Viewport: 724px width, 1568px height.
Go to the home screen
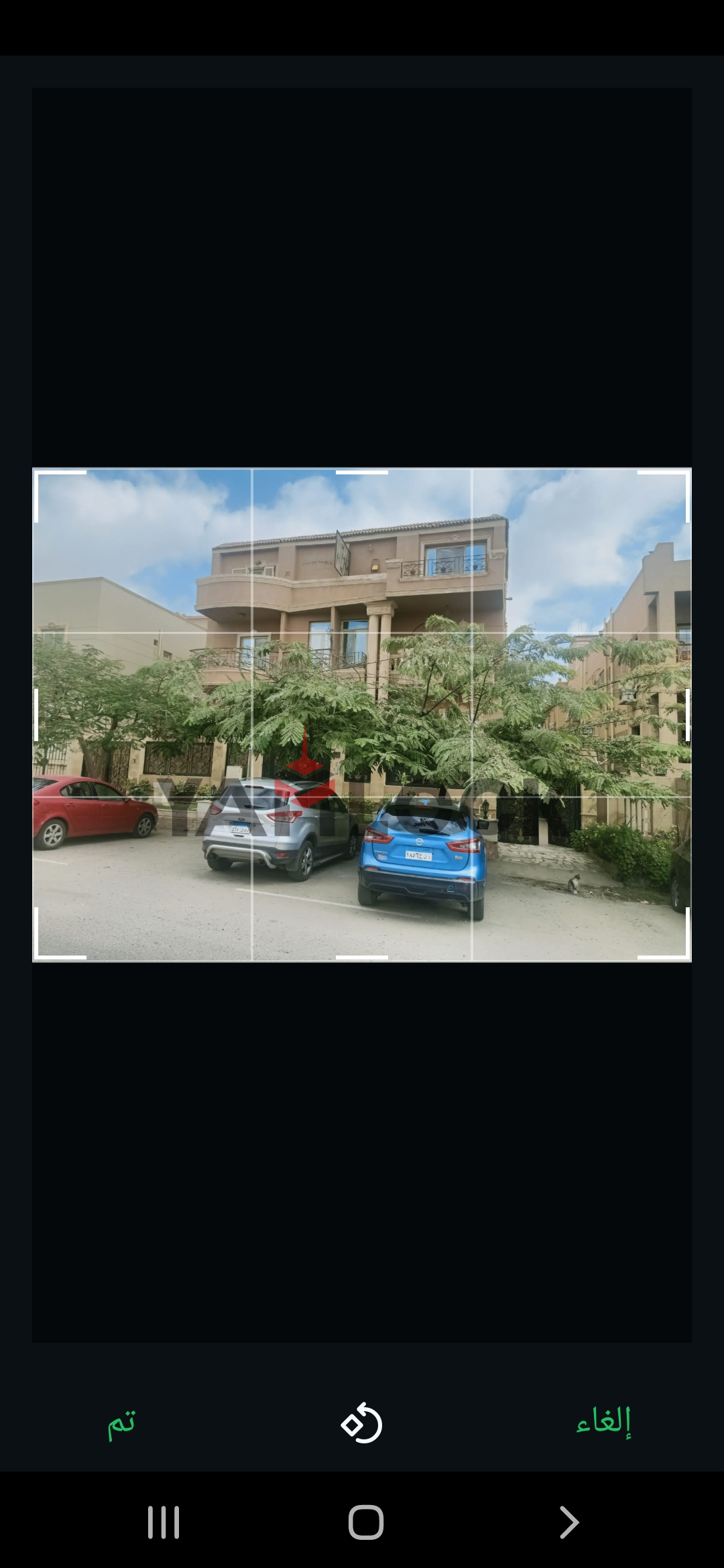[366, 1522]
